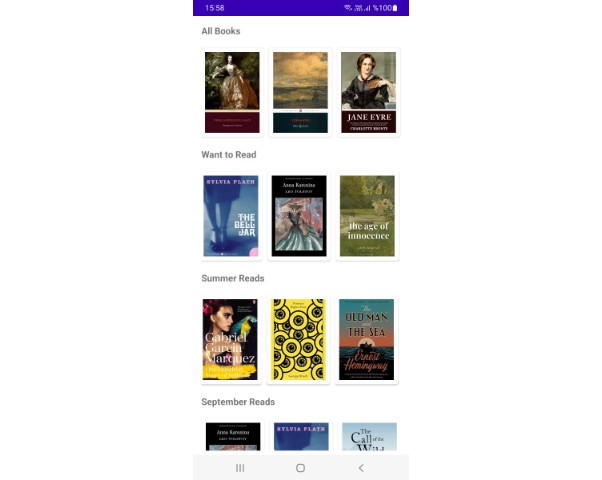This screenshot has height=480, width=602.
Task: View The Age of Innocence book
Action: pos(368,216)
